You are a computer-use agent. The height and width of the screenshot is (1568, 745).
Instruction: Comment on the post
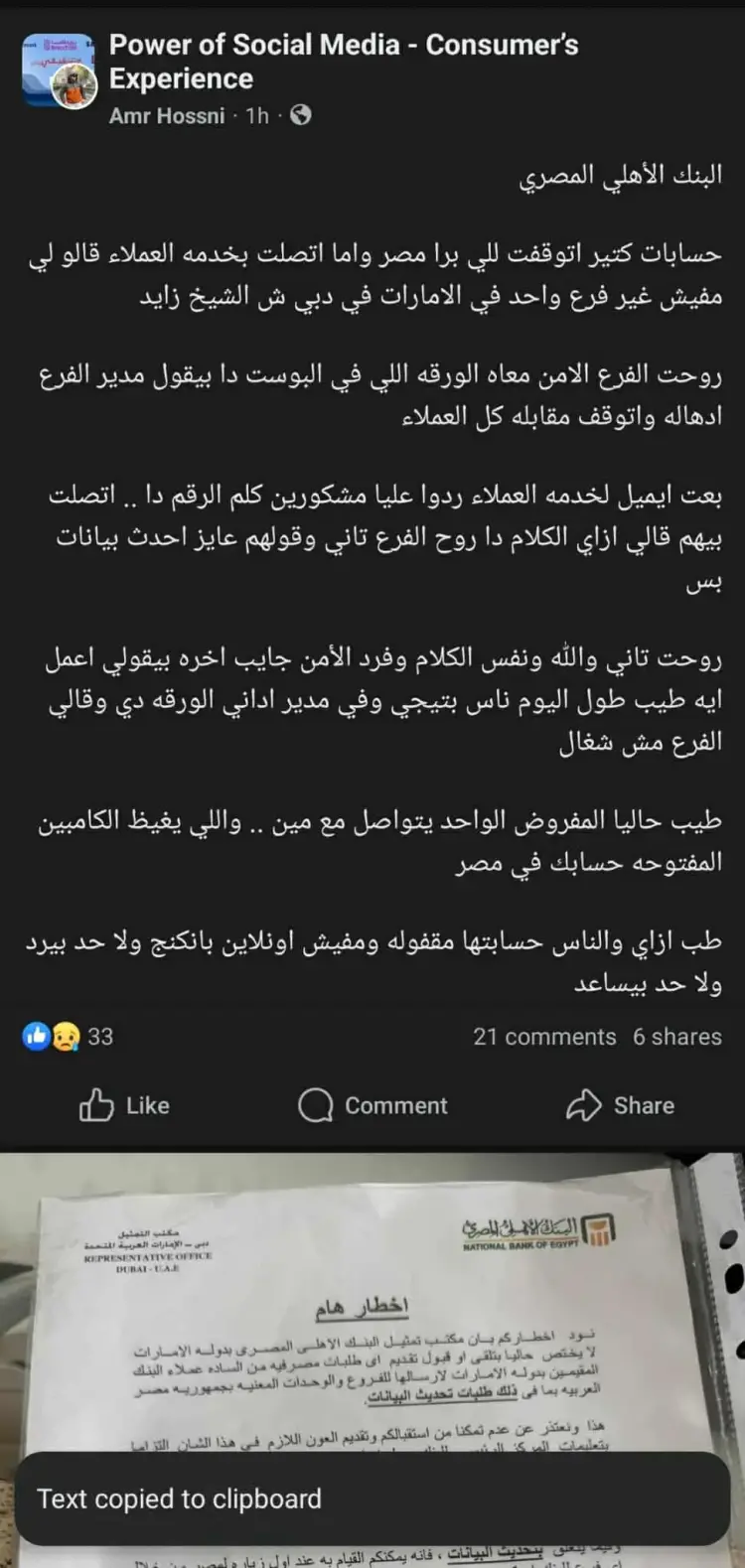click(x=372, y=1105)
